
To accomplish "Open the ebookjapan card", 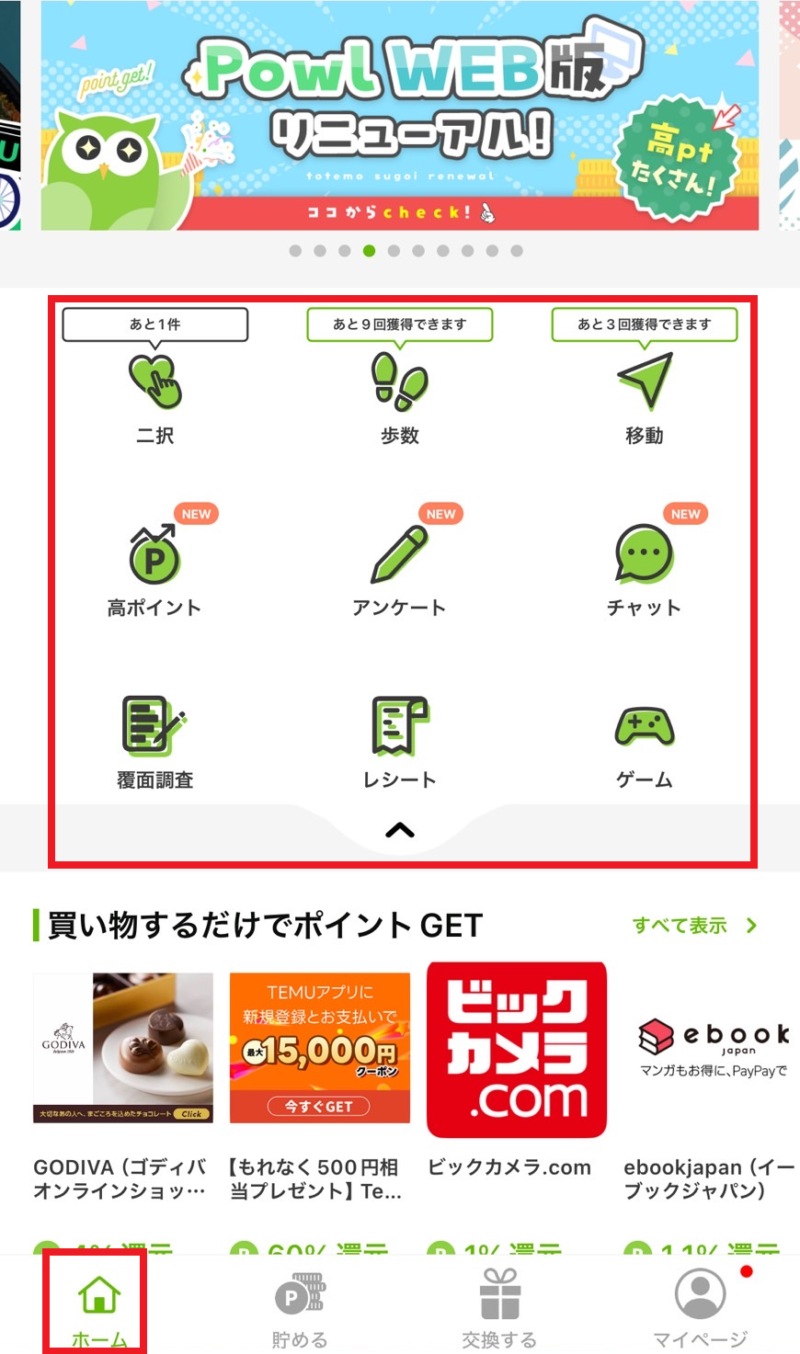I will [x=712, y=1048].
